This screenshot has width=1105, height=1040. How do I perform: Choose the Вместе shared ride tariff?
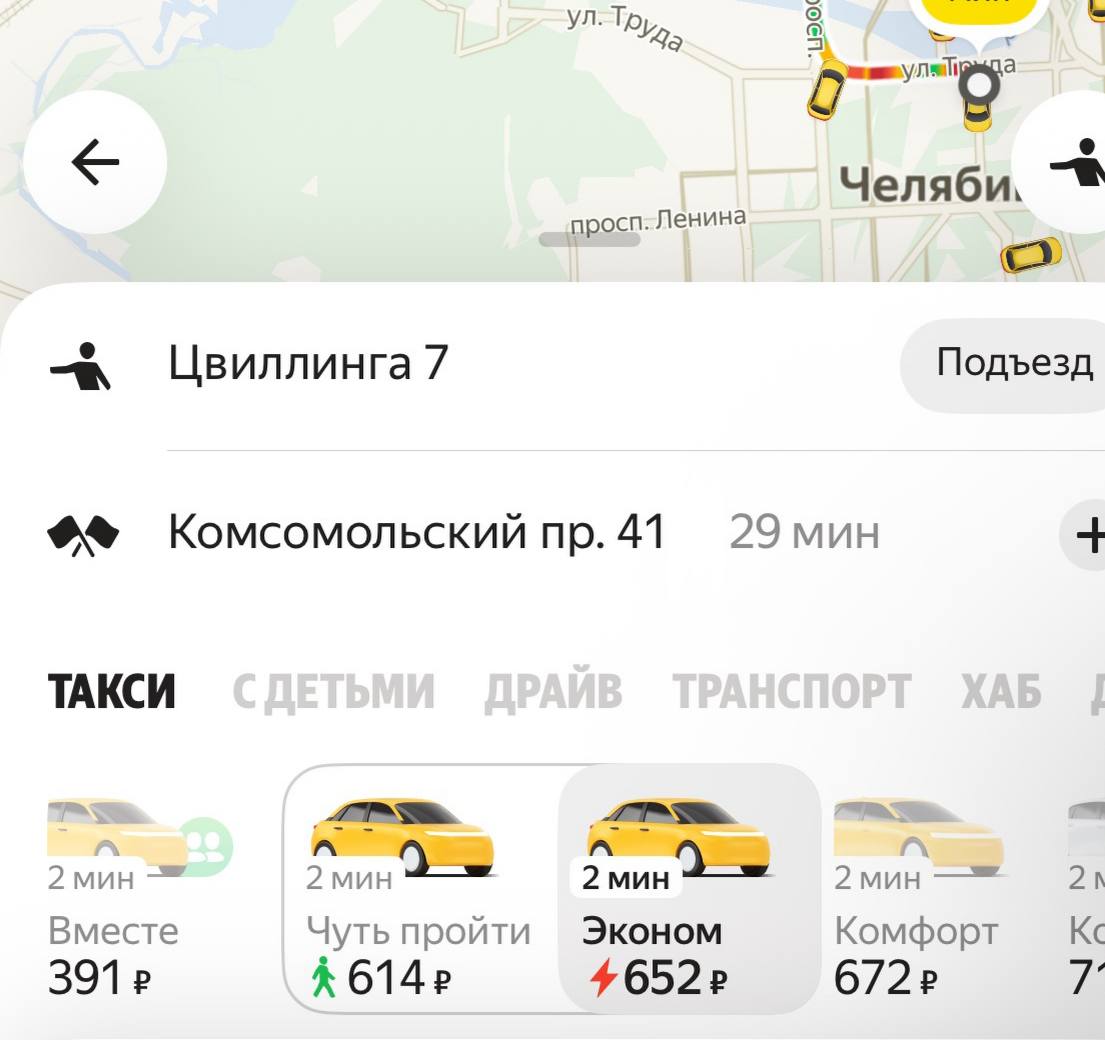coord(130,900)
